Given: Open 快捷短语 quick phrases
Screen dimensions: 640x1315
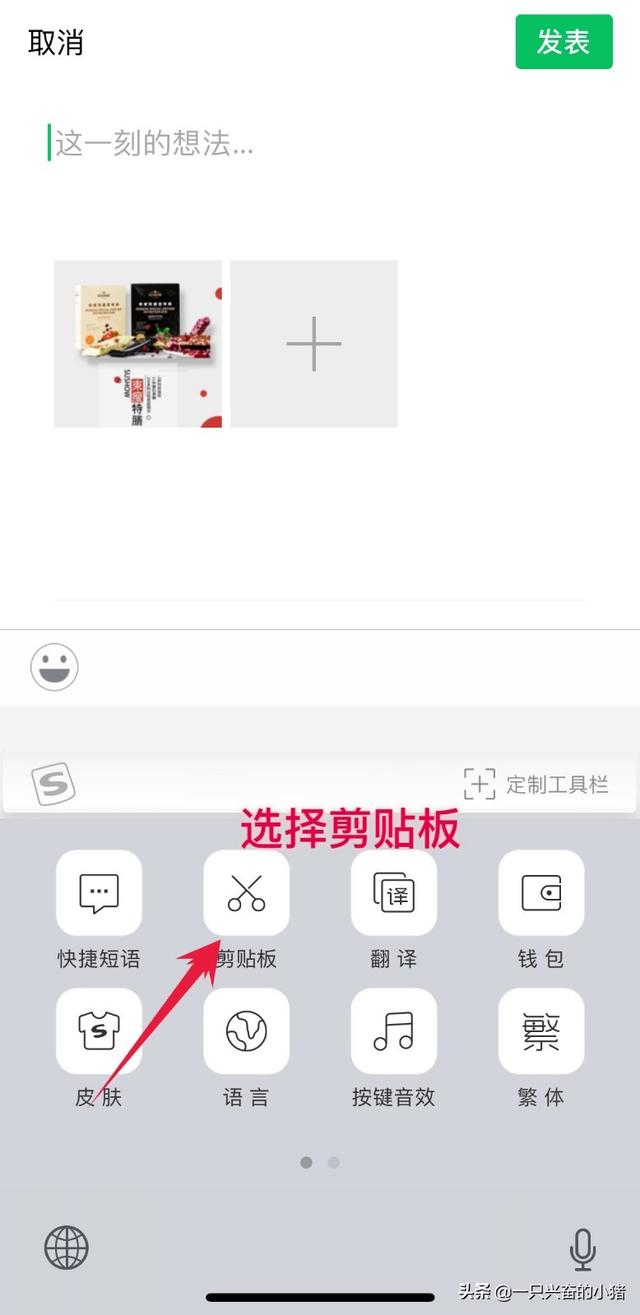Looking at the screenshot, I should pos(99,893).
